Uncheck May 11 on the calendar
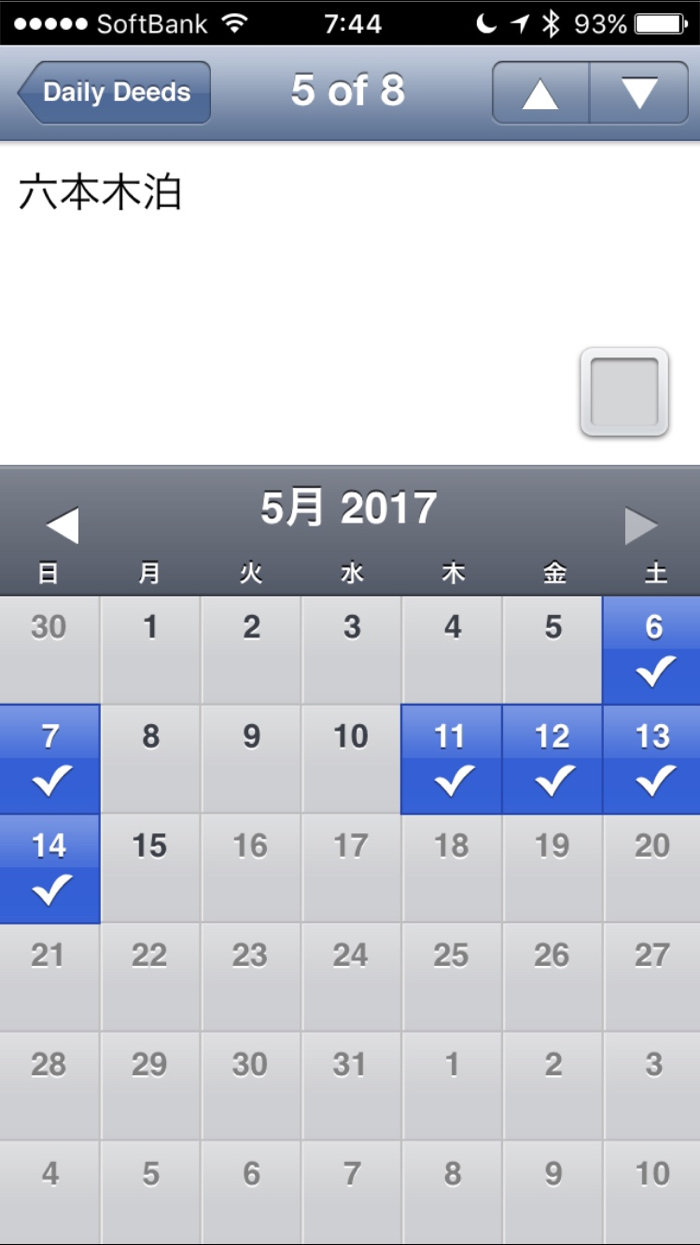 coord(451,759)
